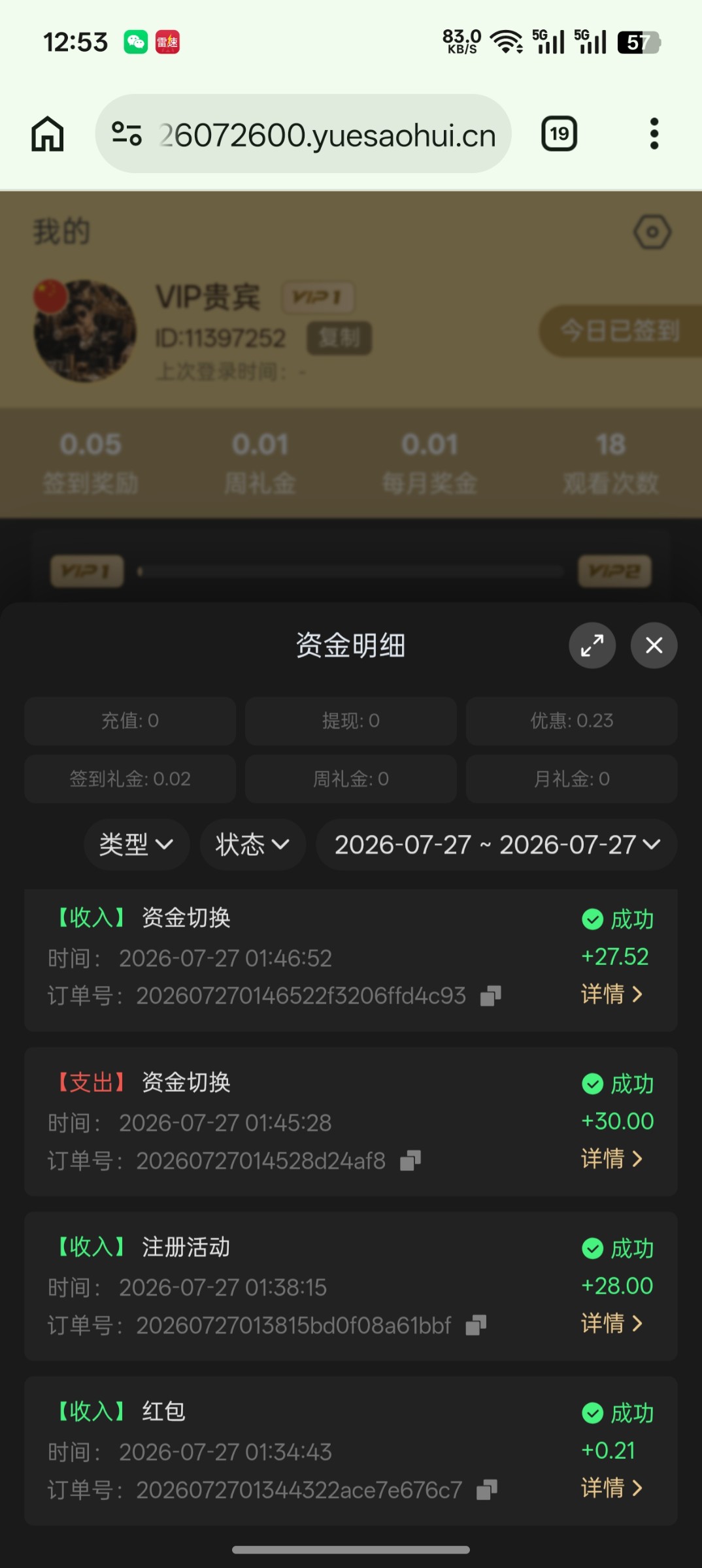702x1568 pixels.
Task: View 详情 of the +30.00 transaction
Action: [612, 1158]
